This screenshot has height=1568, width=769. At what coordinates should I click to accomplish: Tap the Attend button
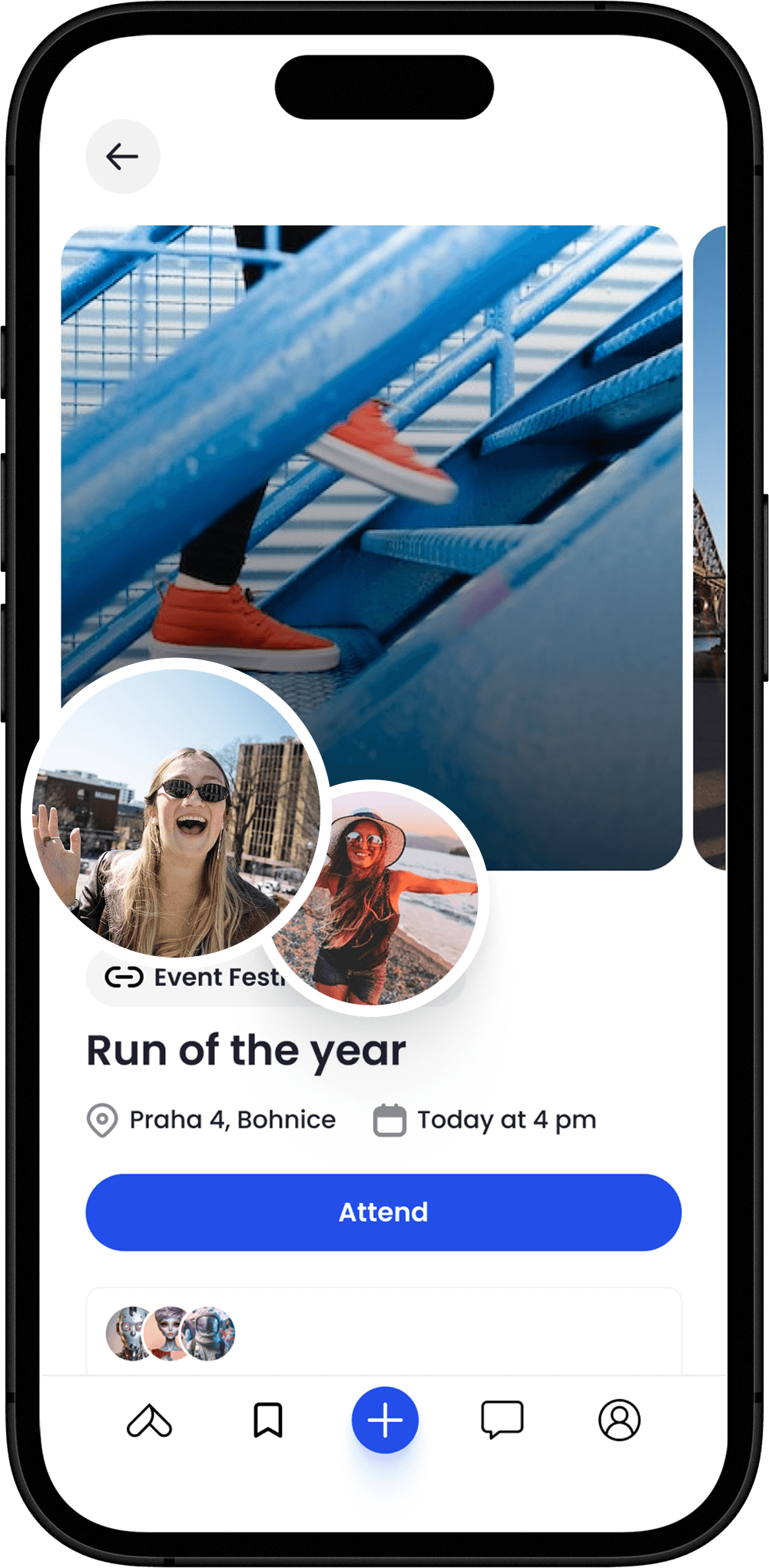tap(383, 1212)
